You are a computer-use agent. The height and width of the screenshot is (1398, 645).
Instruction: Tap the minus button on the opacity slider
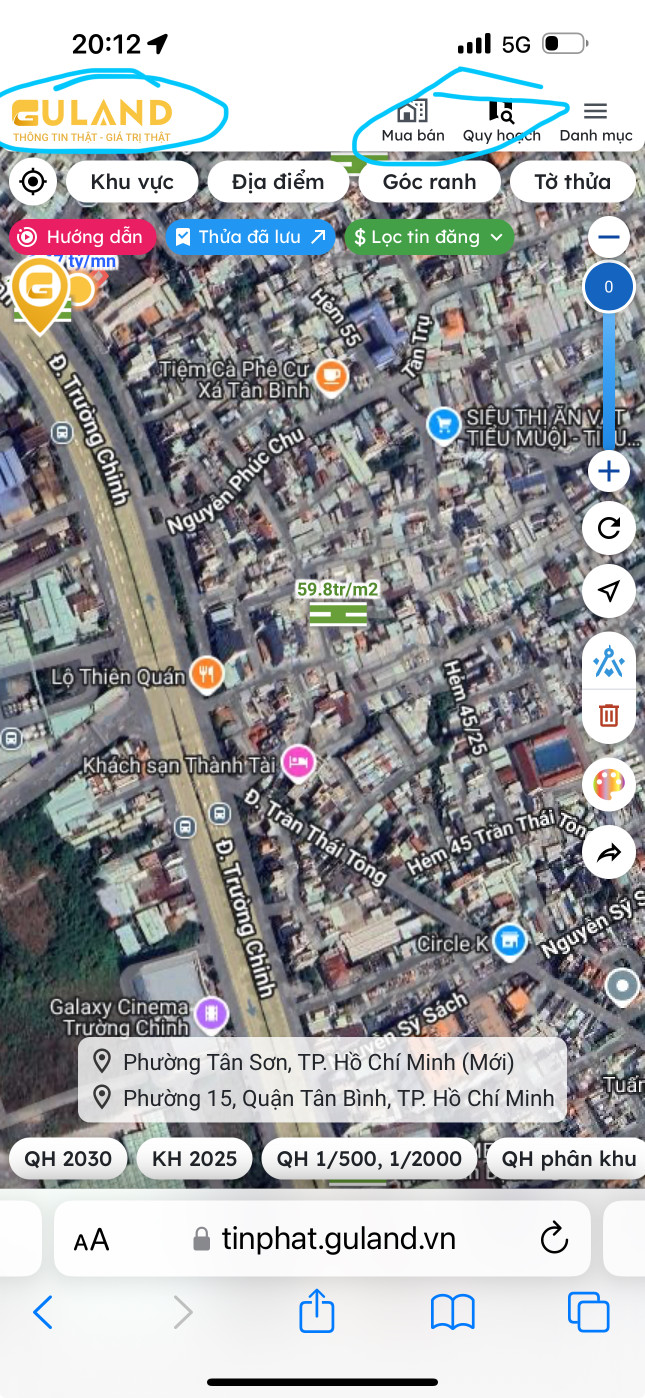click(x=608, y=238)
